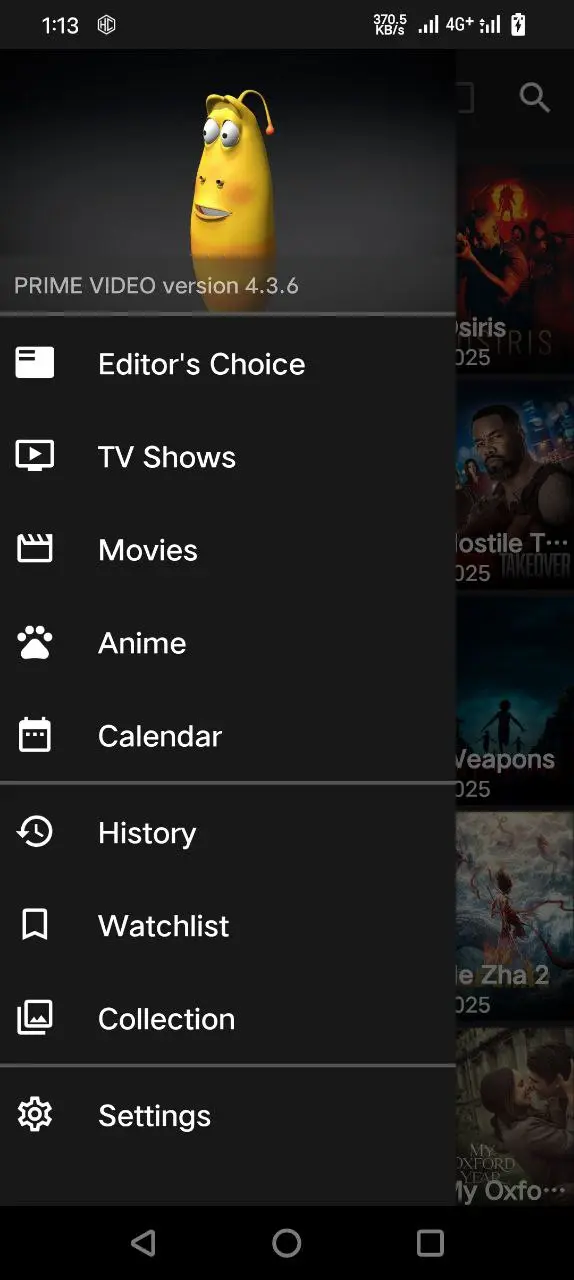
Task: Tap the system back button
Action: coord(143,1243)
